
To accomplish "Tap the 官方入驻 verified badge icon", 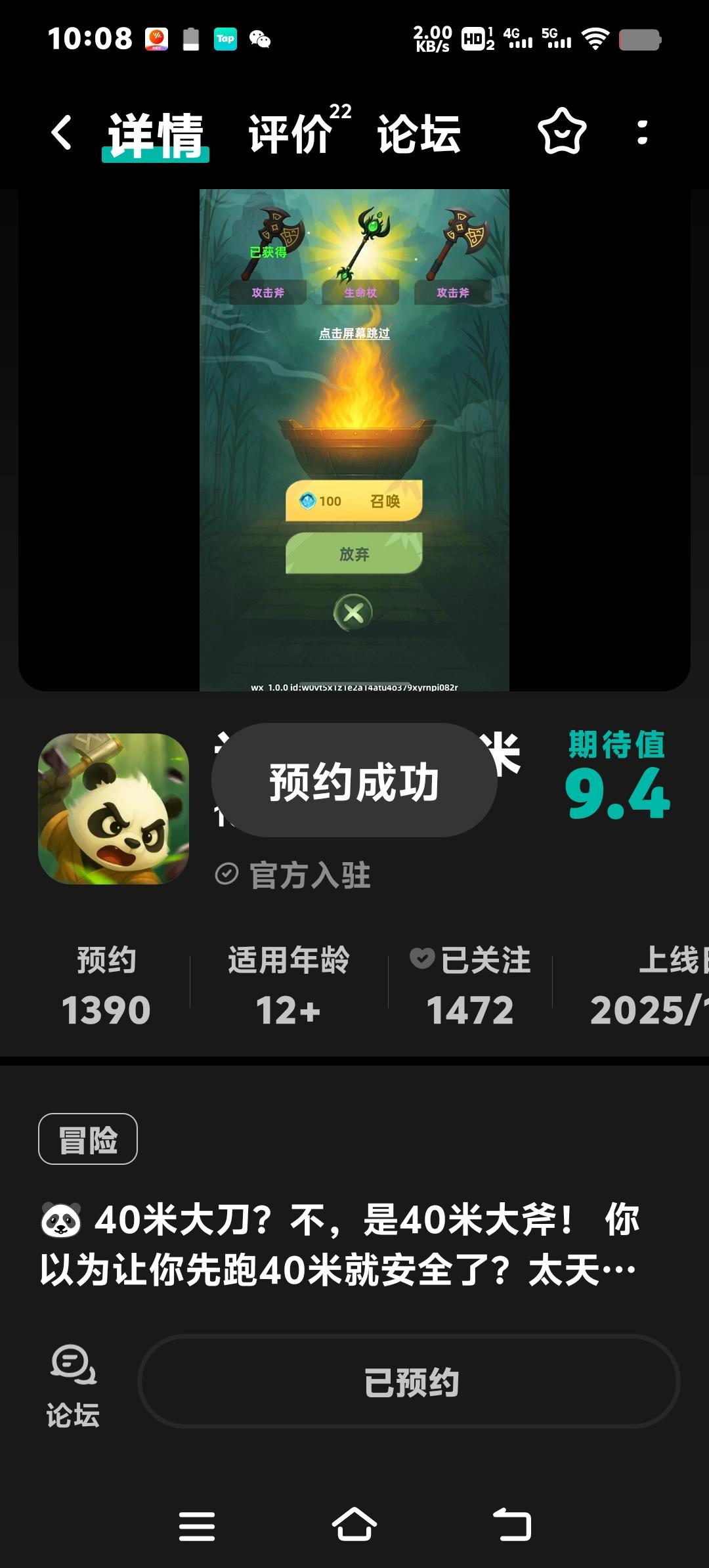I will 226,872.
